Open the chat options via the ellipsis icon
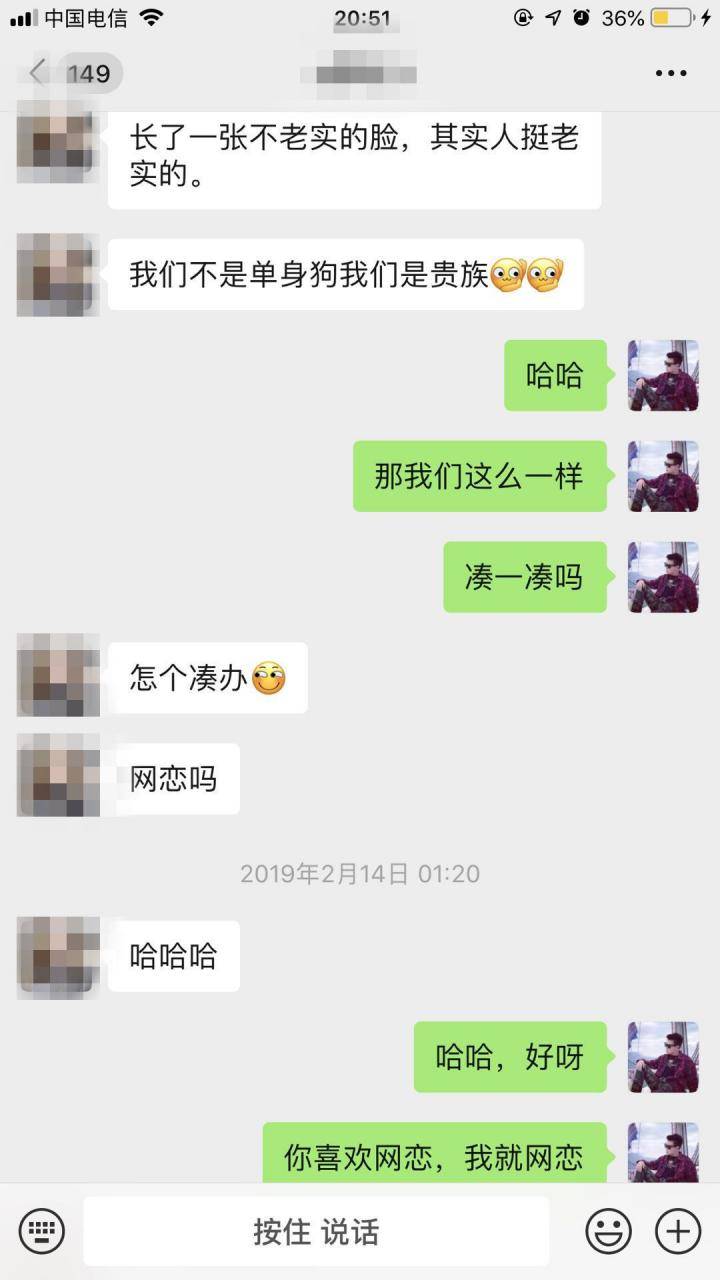 coord(672,72)
